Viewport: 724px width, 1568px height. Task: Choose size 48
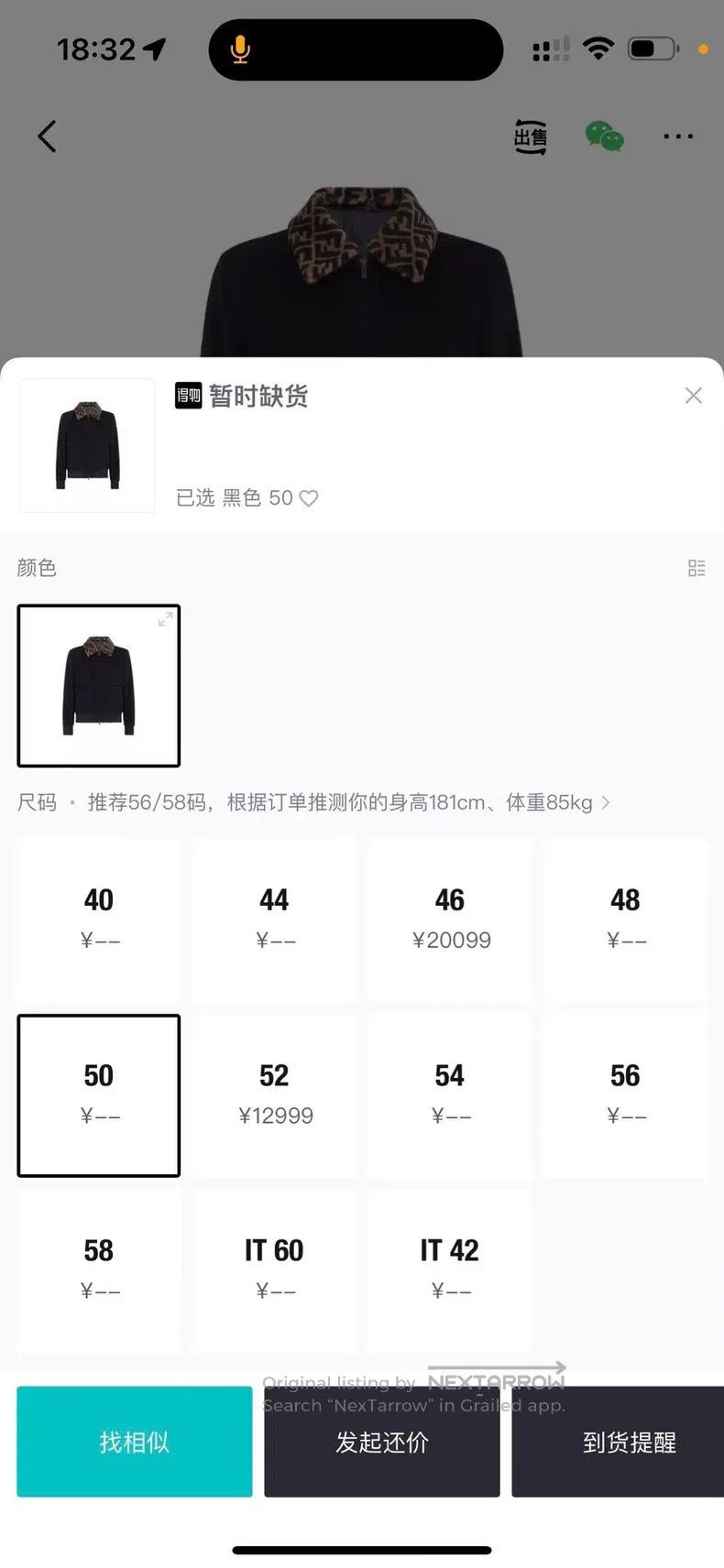626,920
